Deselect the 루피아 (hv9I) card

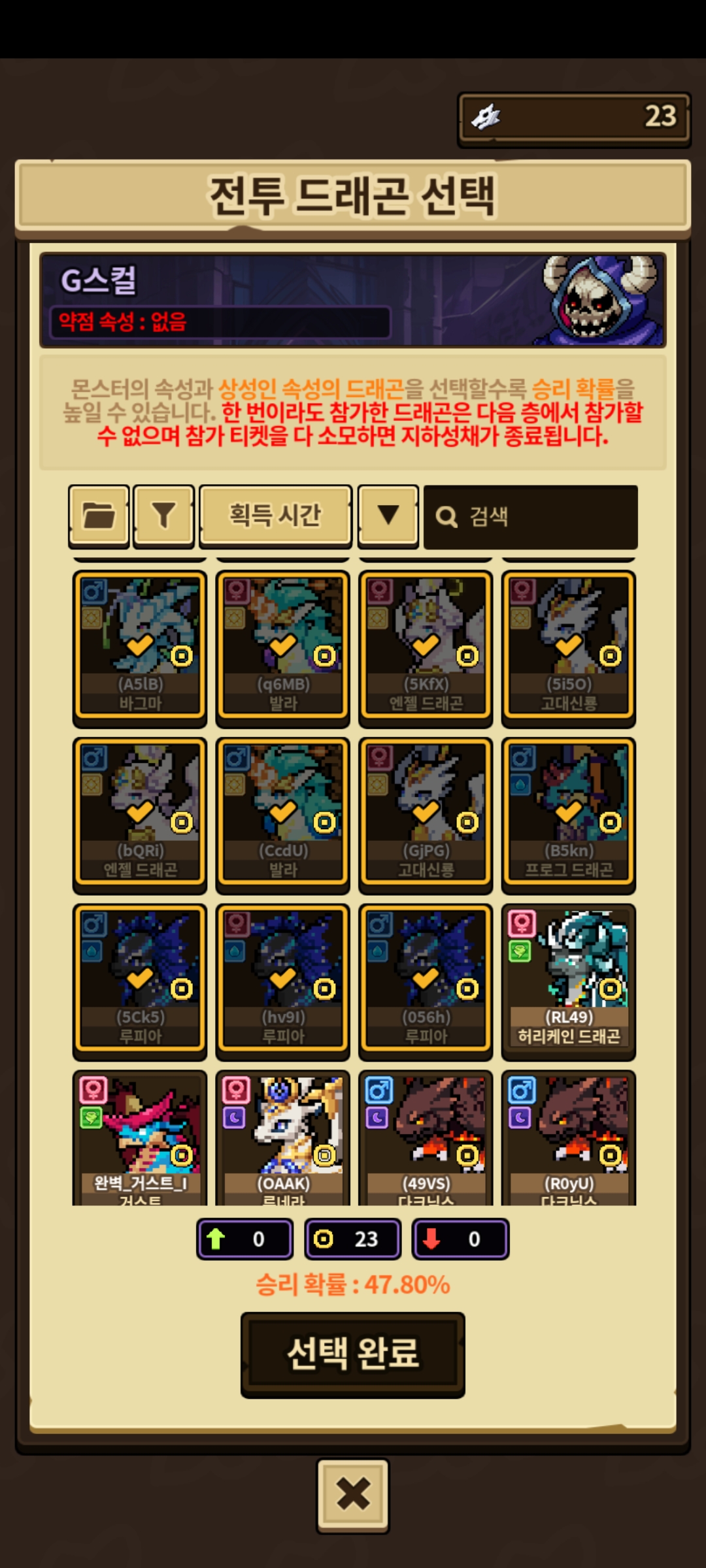click(283, 978)
